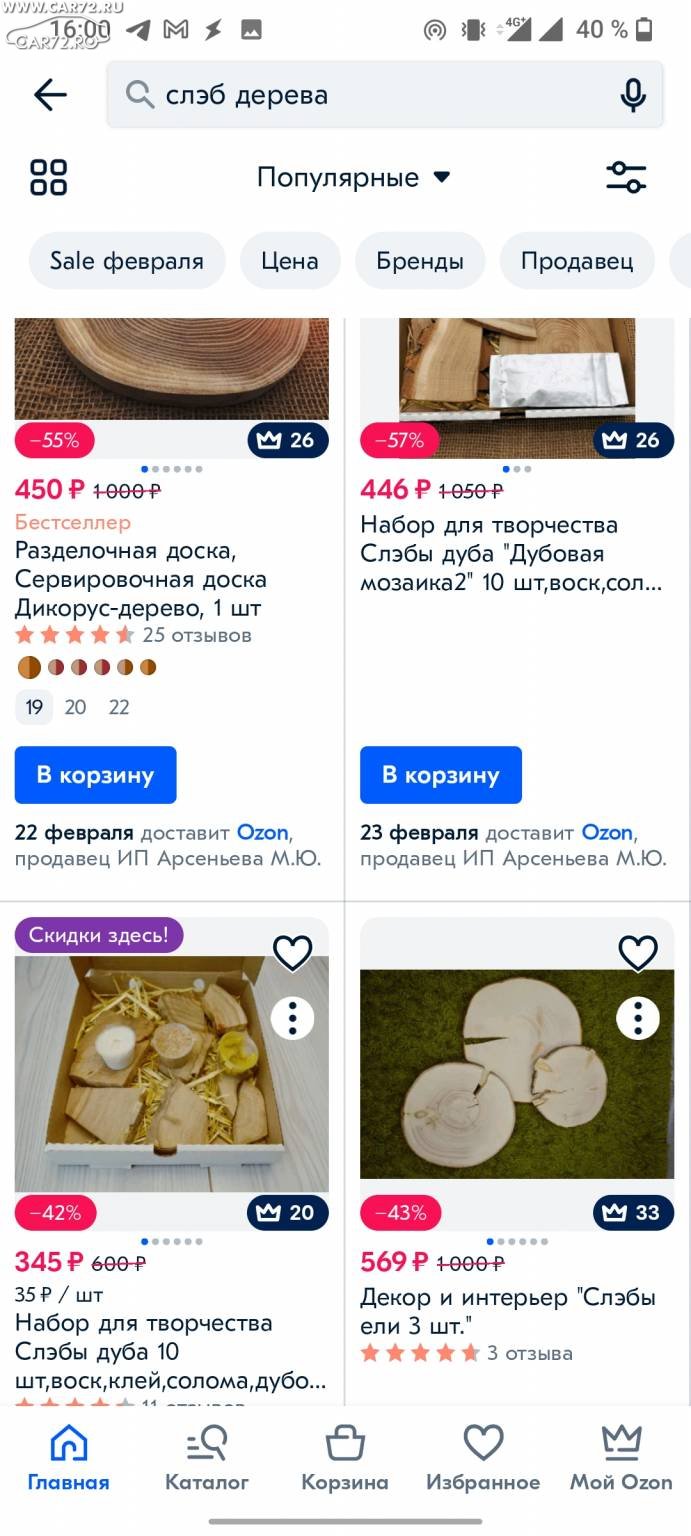The width and height of the screenshot is (691, 1536).
Task: Open more options on Слэбы дуба 10 шт card
Action: (292, 1018)
